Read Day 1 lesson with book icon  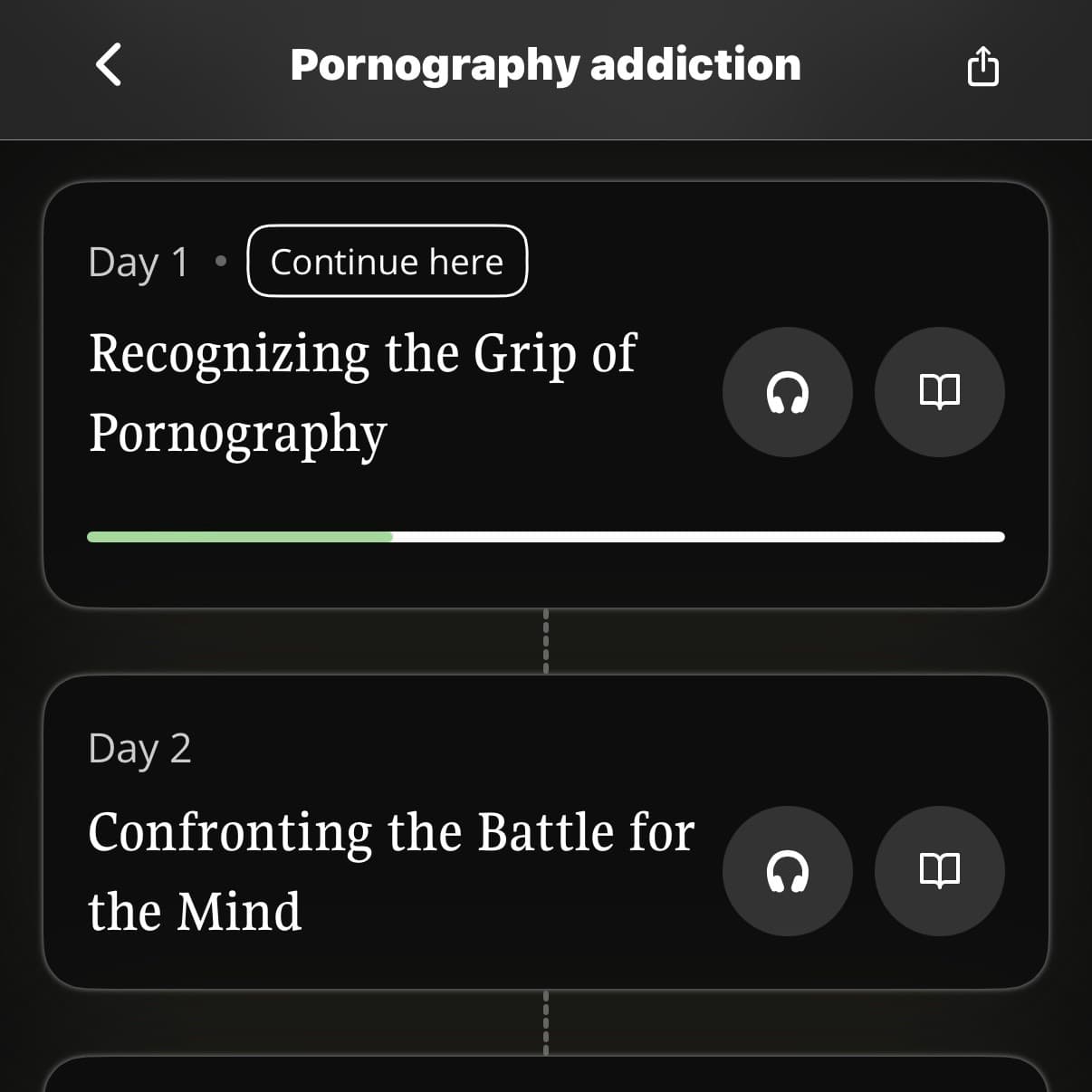click(x=939, y=392)
